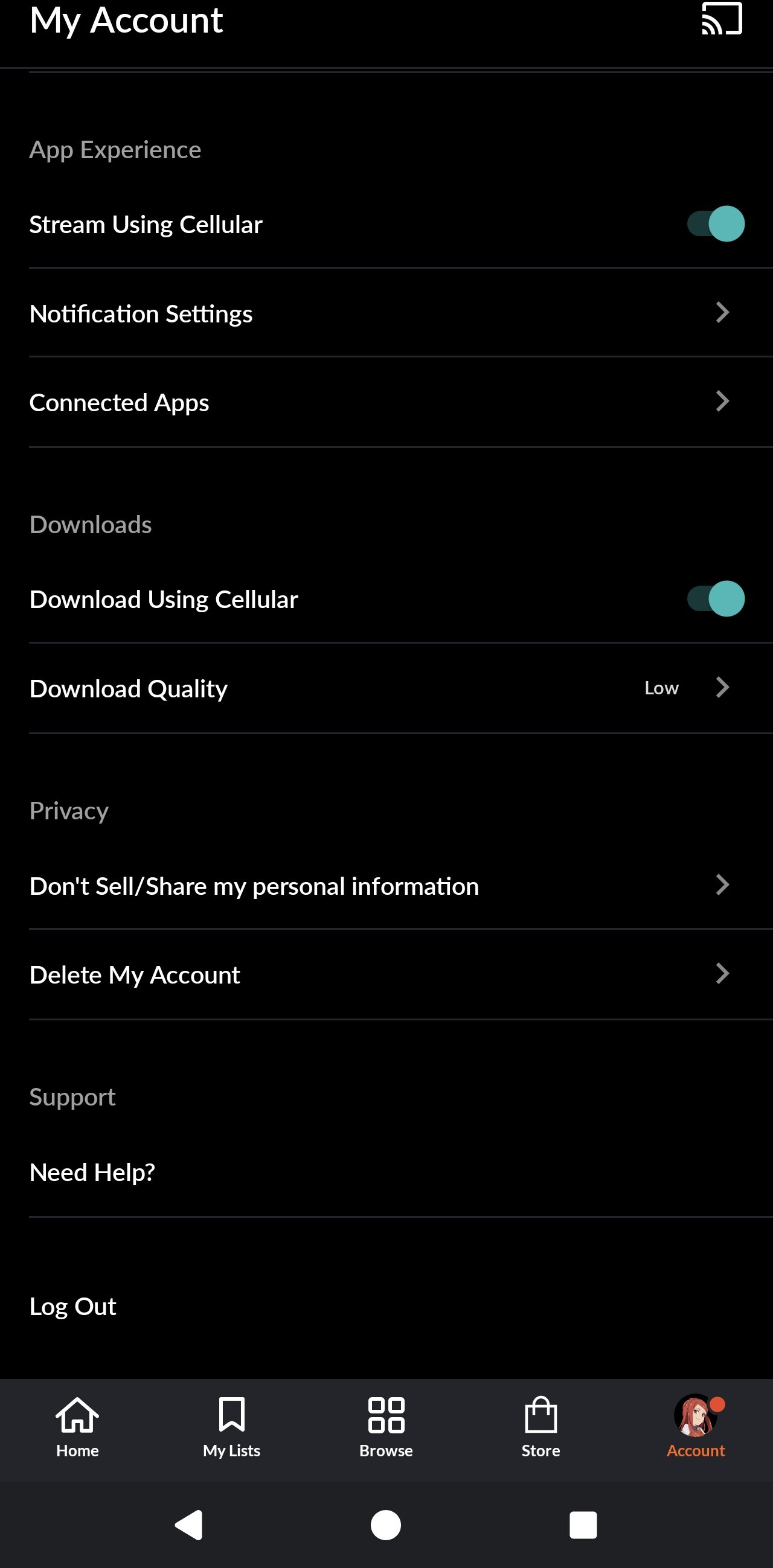Tap the cast icon
Image resolution: width=773 pixels, height=1568 pixels.
[721, 19]
